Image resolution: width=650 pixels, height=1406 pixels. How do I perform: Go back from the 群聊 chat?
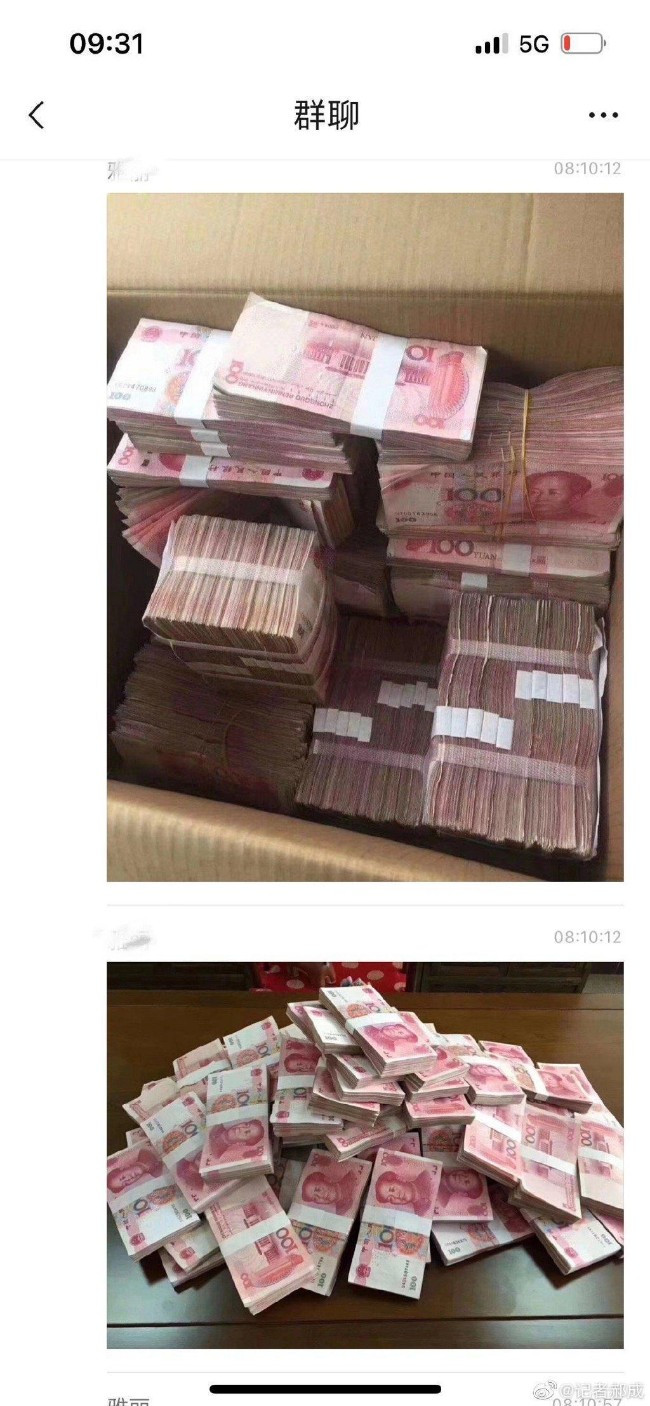click(36, 116)
